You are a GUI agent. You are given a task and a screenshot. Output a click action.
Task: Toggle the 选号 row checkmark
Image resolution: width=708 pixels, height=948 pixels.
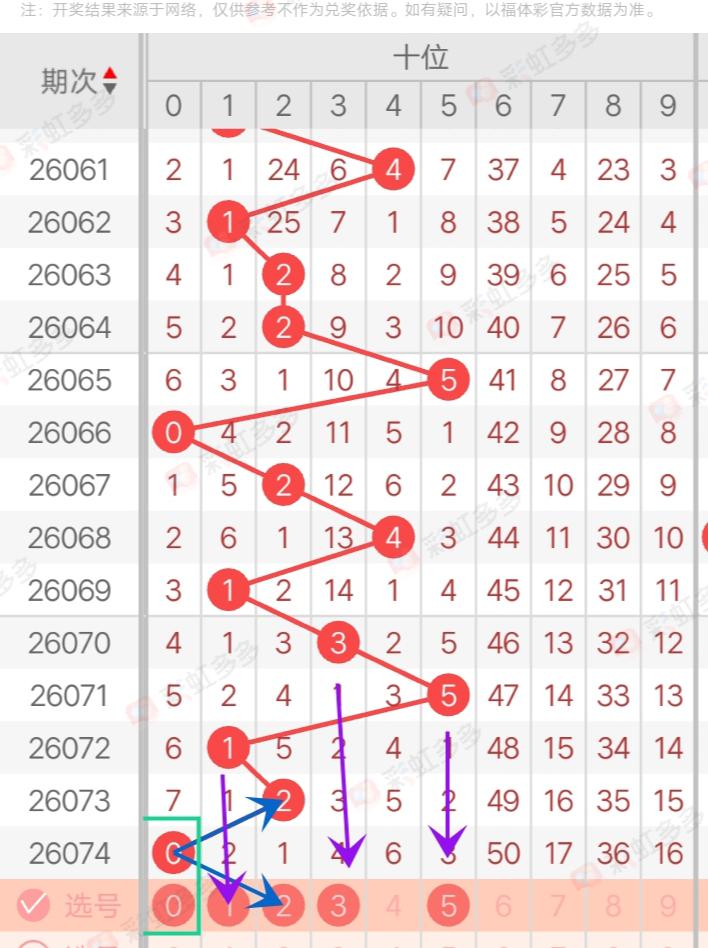point(33,906)
